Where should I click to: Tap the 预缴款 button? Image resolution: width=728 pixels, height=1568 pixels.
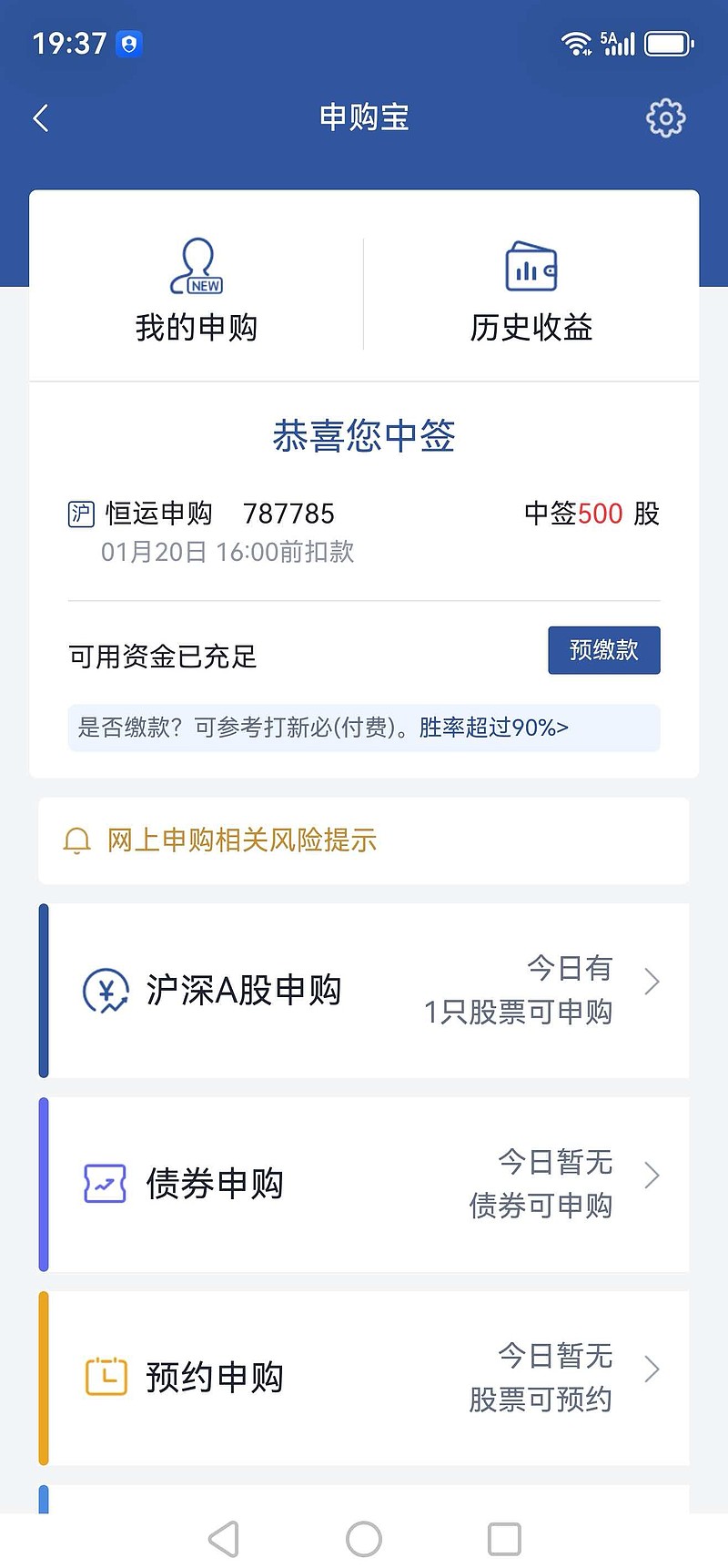click(603, 650)
